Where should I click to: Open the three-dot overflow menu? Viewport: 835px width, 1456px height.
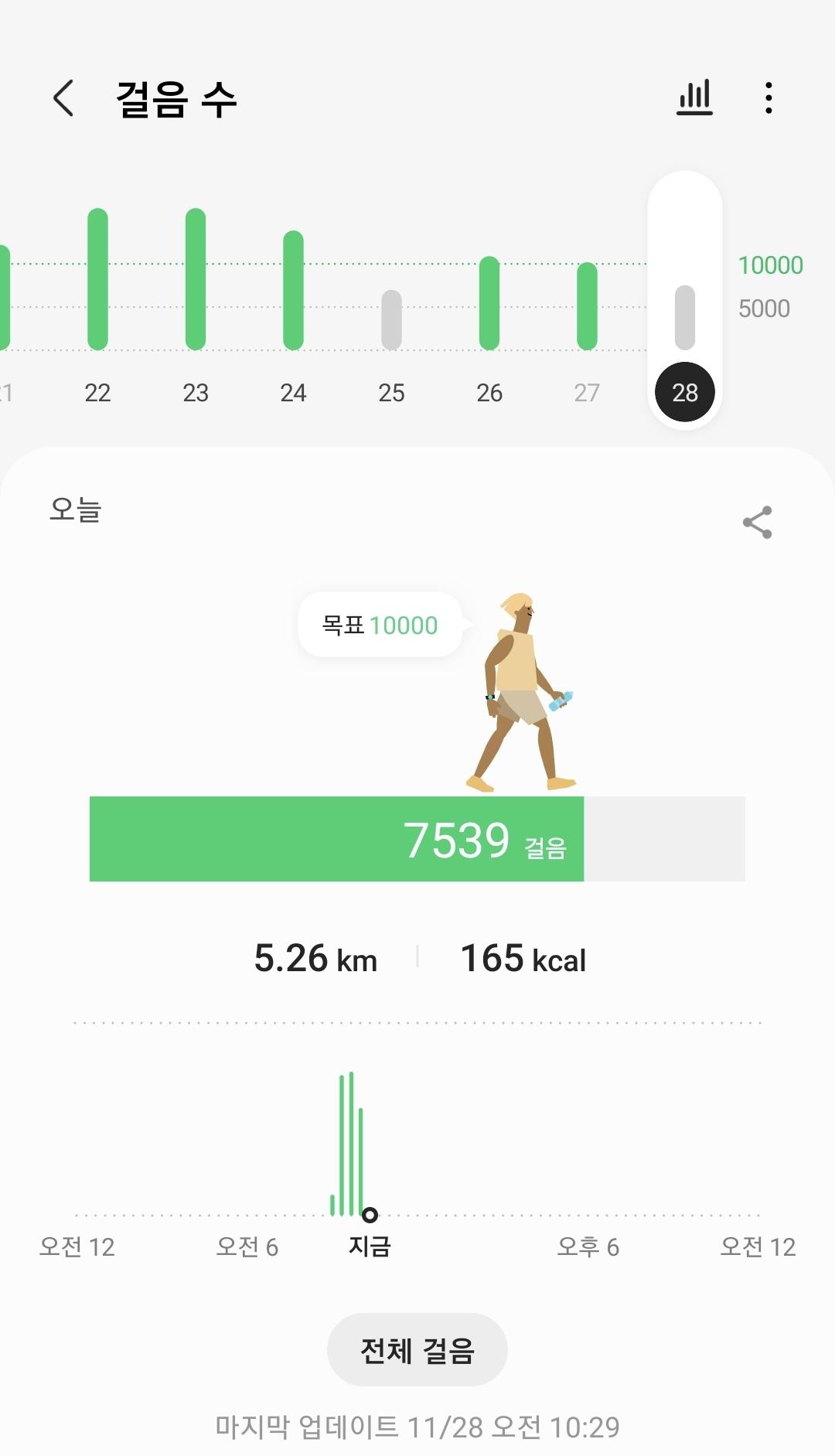768,98
